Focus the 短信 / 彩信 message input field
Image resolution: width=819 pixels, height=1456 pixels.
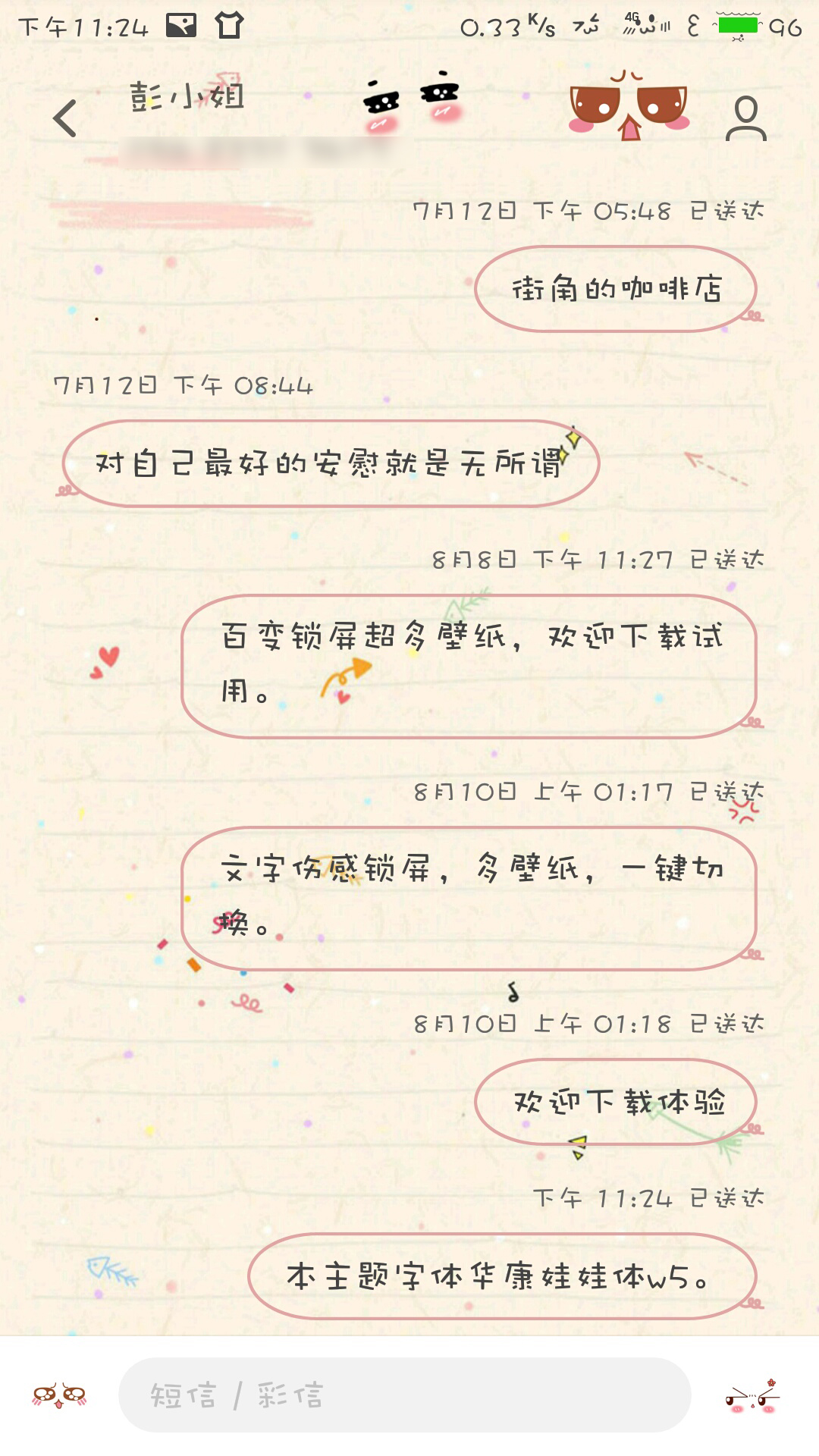coord(404,1395)
